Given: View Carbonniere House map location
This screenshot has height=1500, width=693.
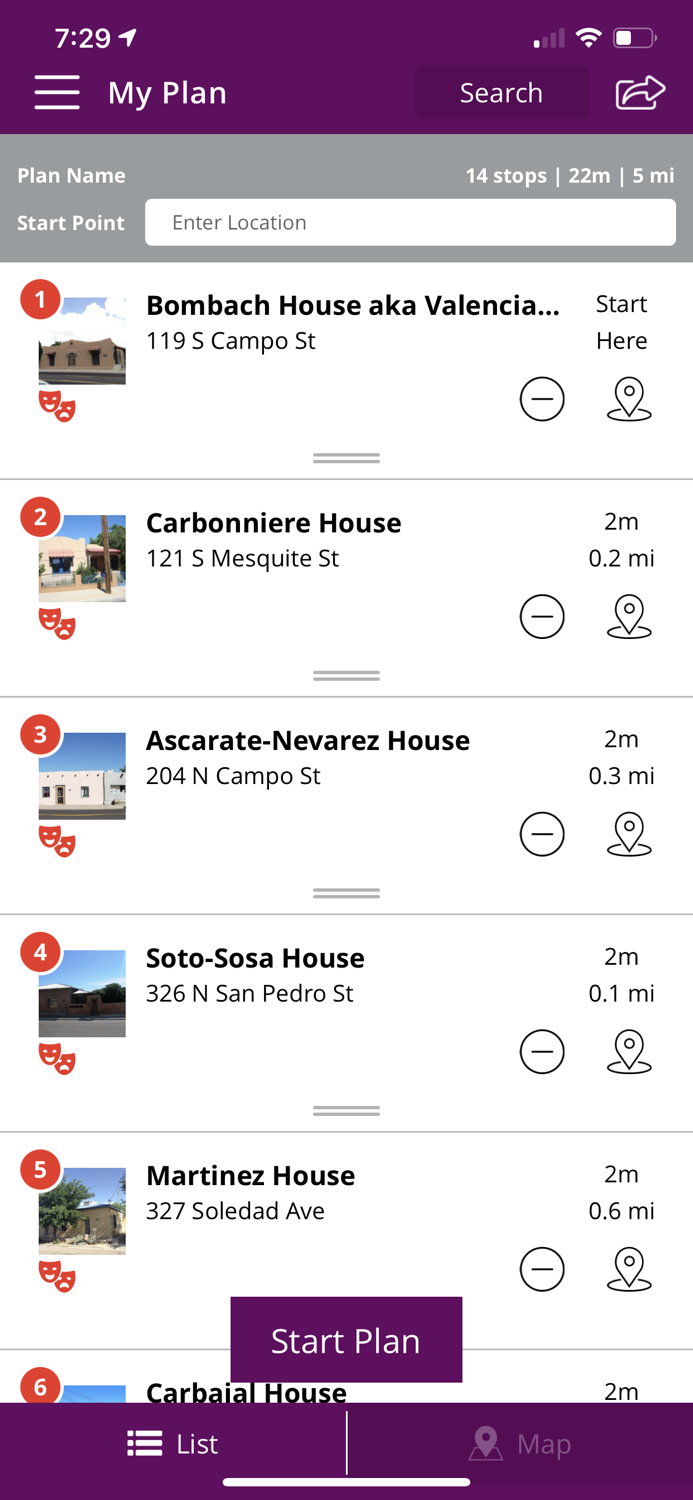Looking at the screenshot, I should click(x=629, y=617).
